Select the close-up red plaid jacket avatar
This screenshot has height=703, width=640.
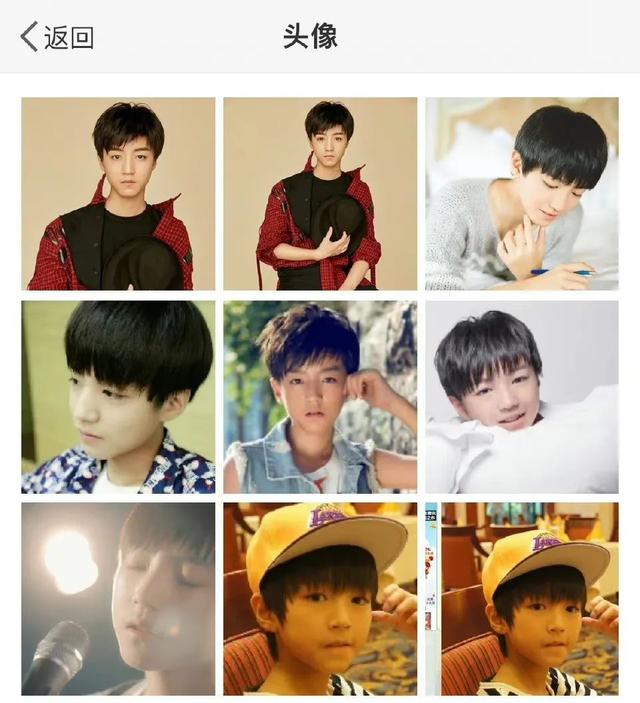tap(118, 193)
